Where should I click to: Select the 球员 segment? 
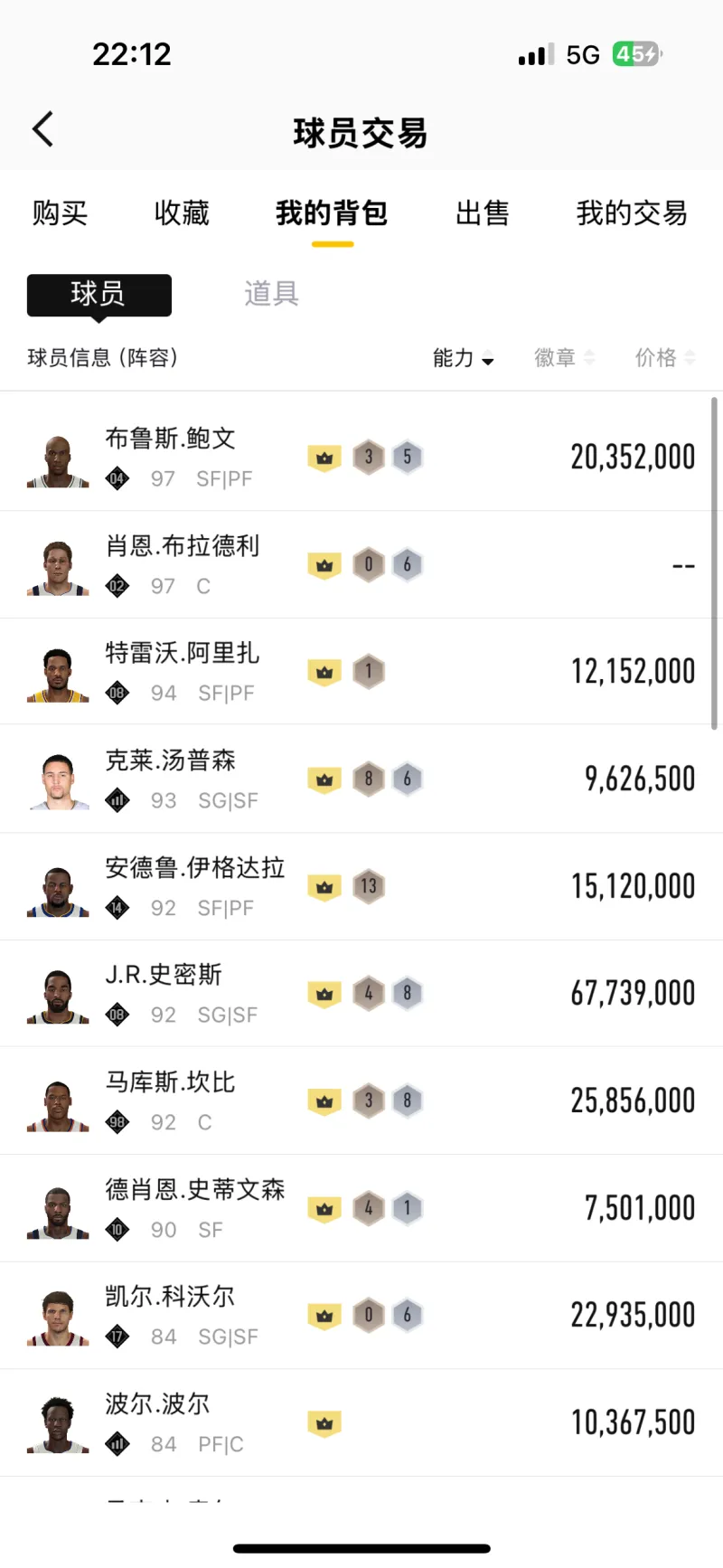click(99, 295)
